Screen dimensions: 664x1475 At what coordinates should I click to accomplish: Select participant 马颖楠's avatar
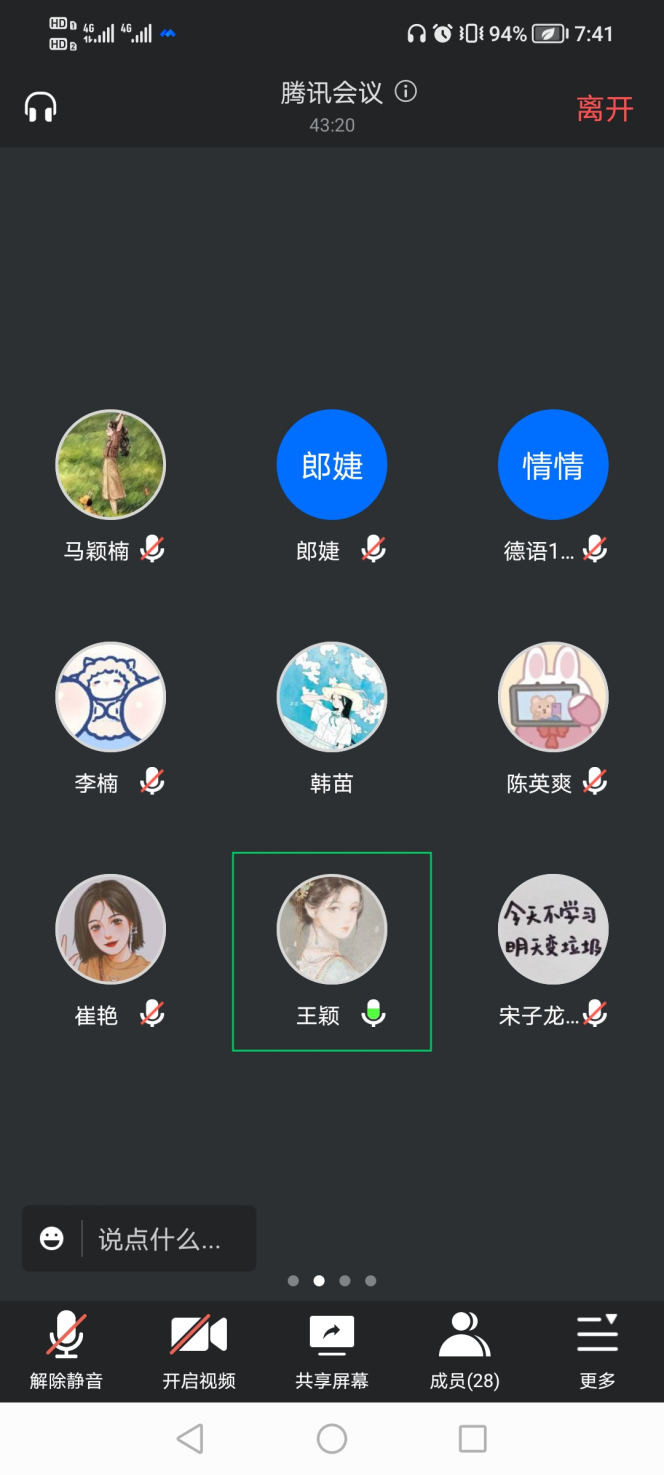[x=110, y=464]
